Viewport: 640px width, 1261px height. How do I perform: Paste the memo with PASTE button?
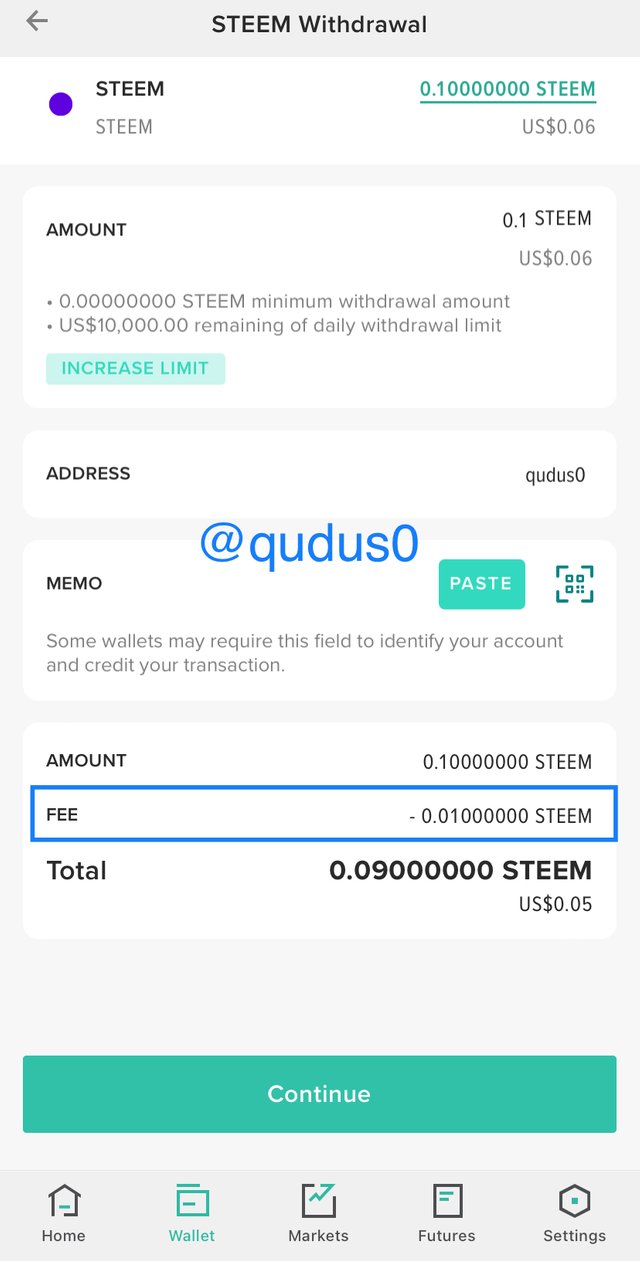click(481, 584)
